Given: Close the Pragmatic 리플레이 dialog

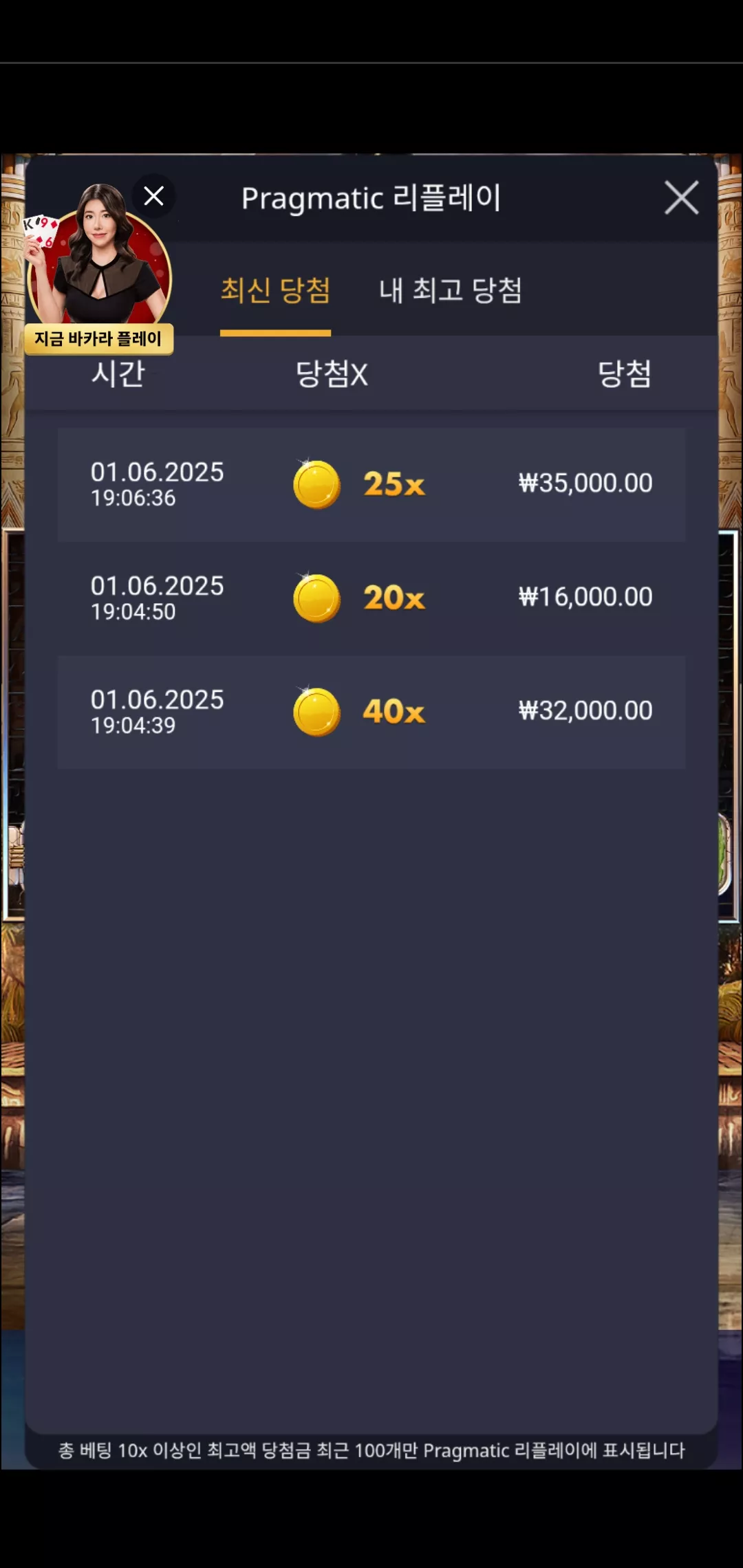Looking at the screenshot, I should click(x=681, y=198).
